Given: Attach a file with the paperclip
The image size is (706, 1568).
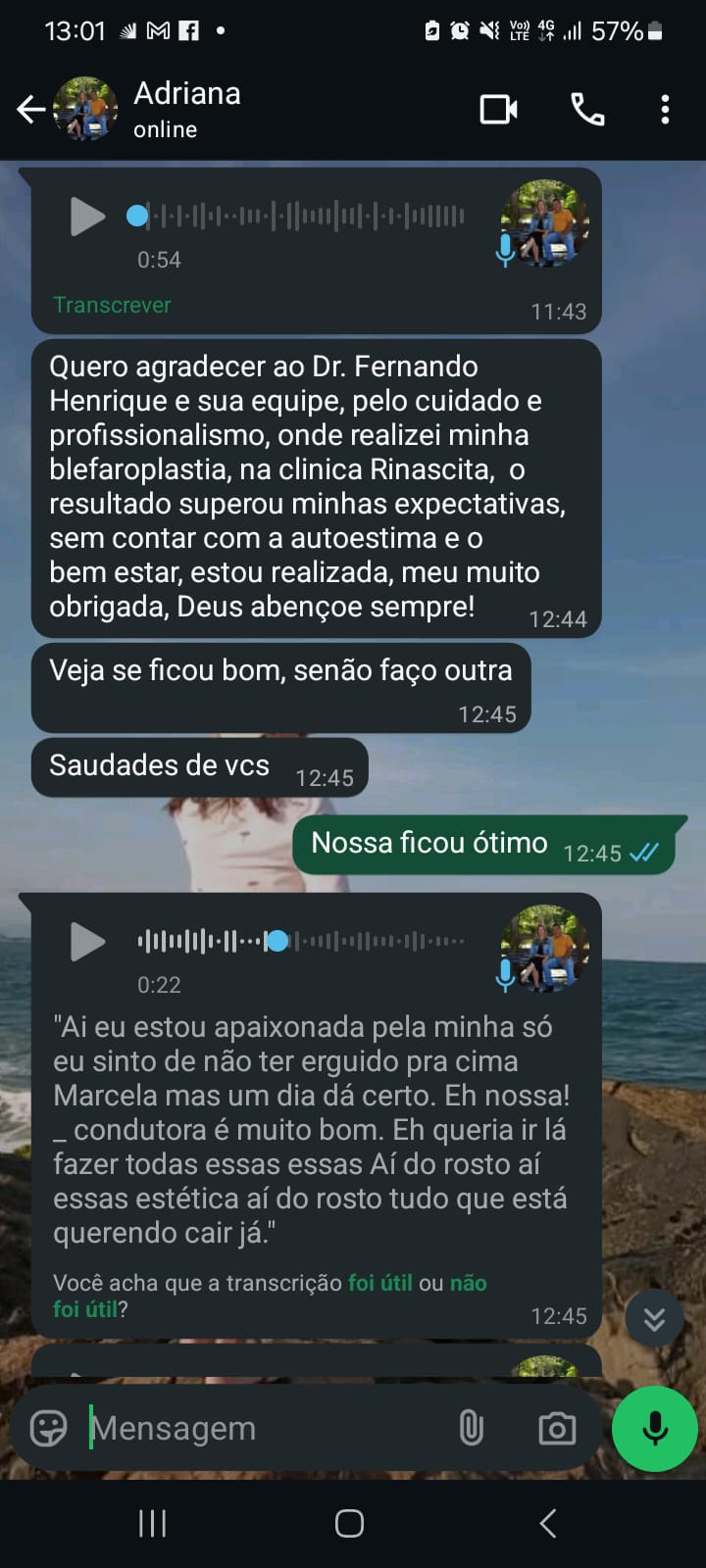Looking at the screenshot, I should coord(472,1428).
